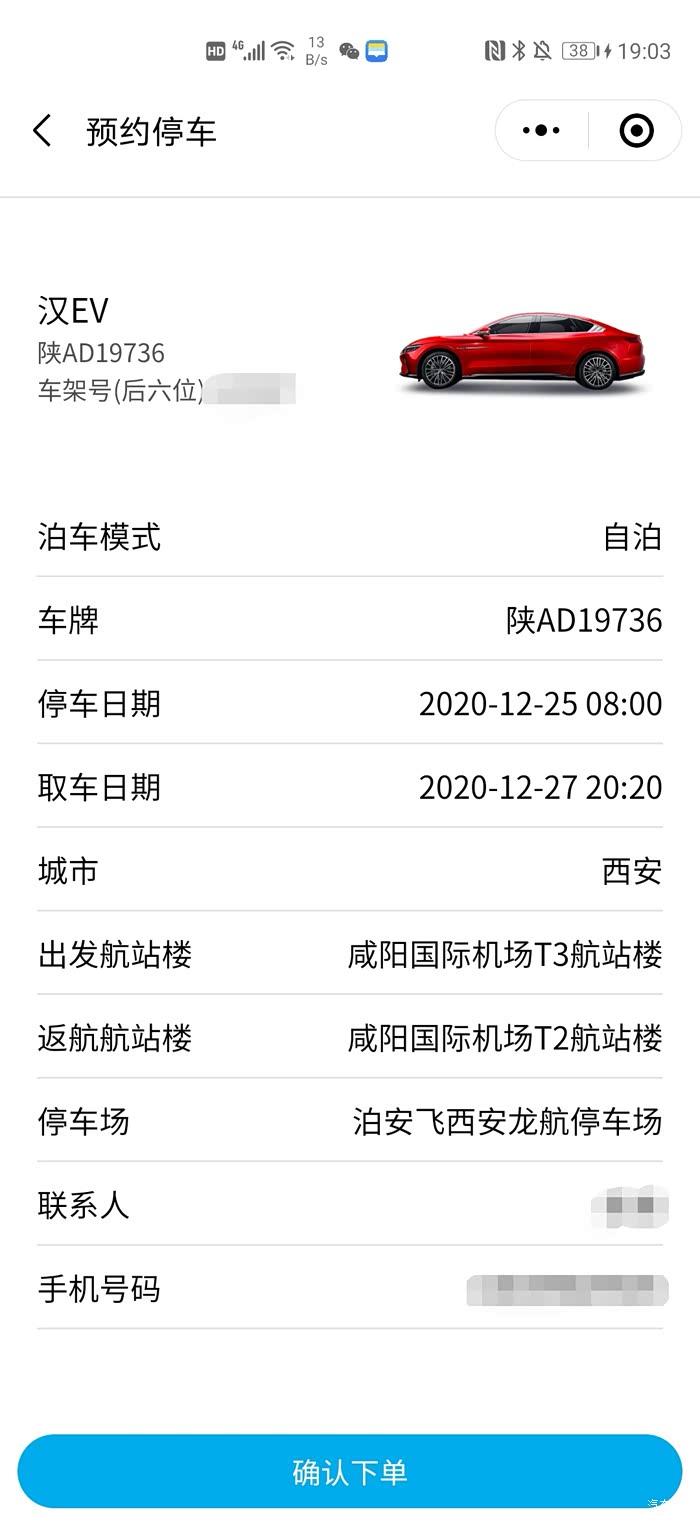The image size is (700, 1516).
Task: Open the mini program three-dot menu
Action: (x=541, y=131)
